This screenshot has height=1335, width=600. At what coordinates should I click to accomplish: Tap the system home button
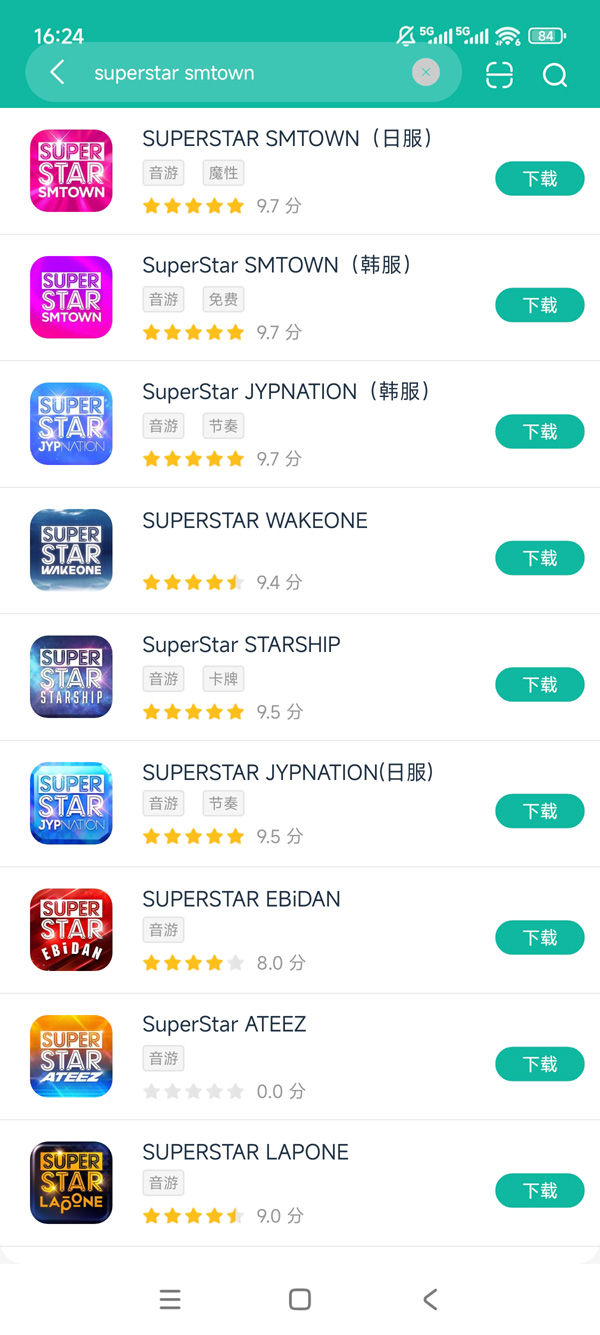[x=299, y=1299]
